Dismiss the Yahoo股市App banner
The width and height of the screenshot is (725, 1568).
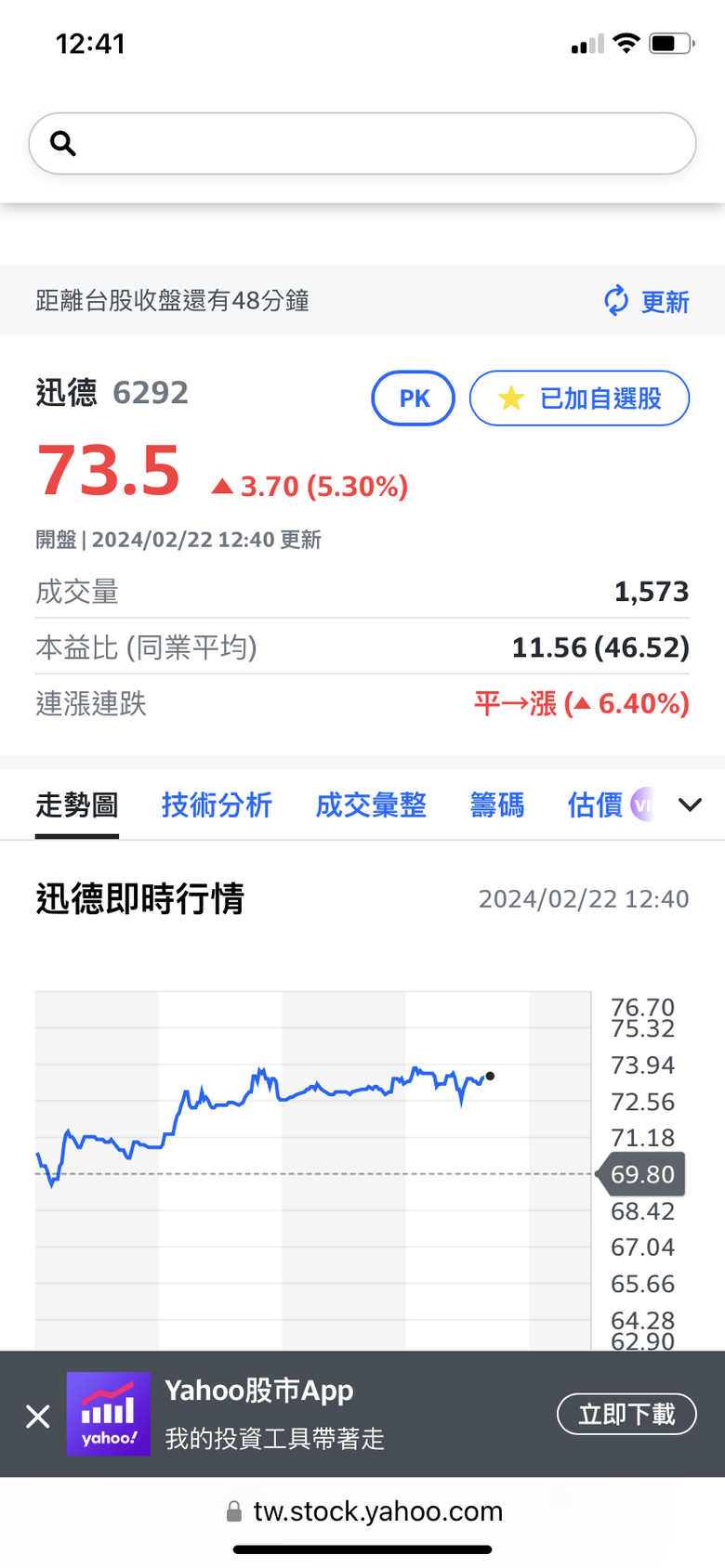pos(38,1416)
